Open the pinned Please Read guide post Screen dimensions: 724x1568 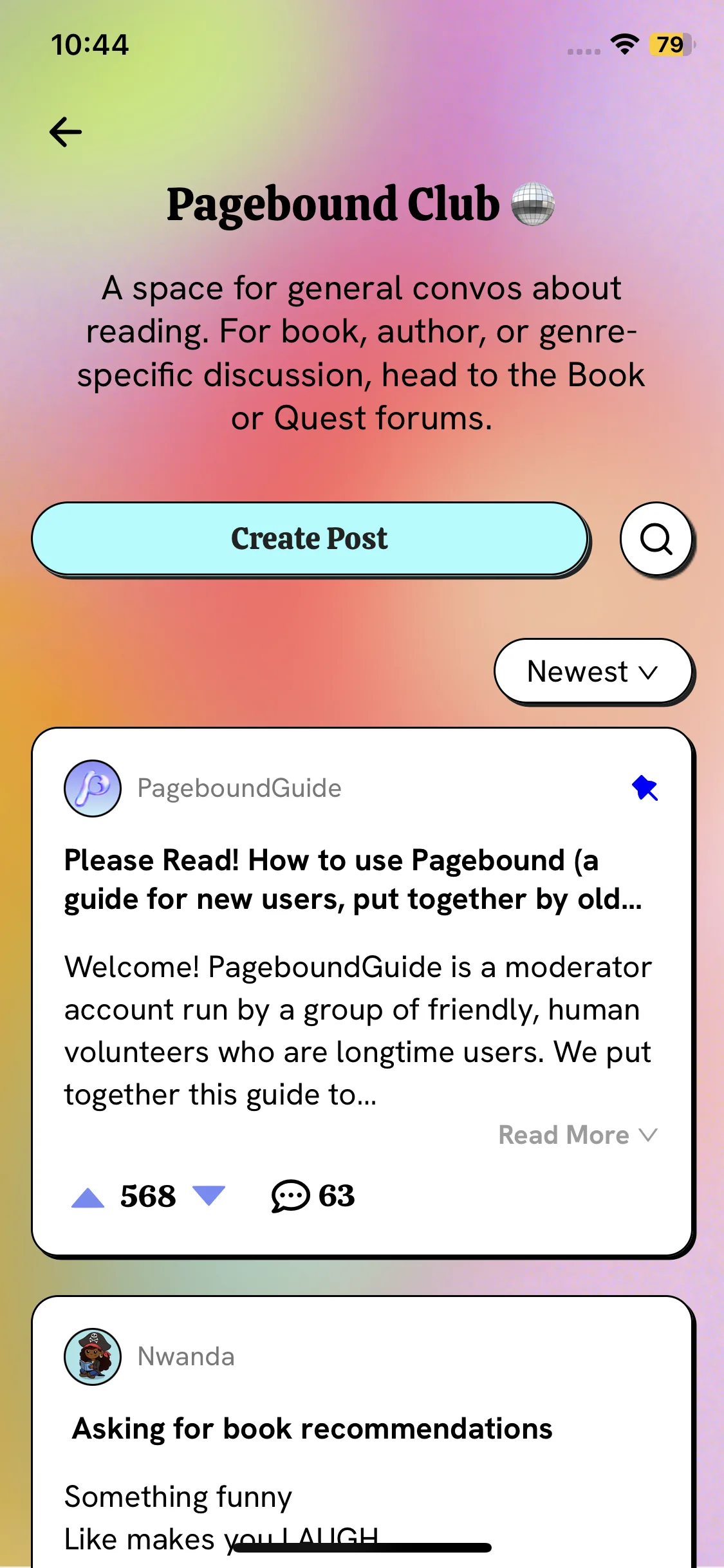pyautogui.click(x=353, y=880)
